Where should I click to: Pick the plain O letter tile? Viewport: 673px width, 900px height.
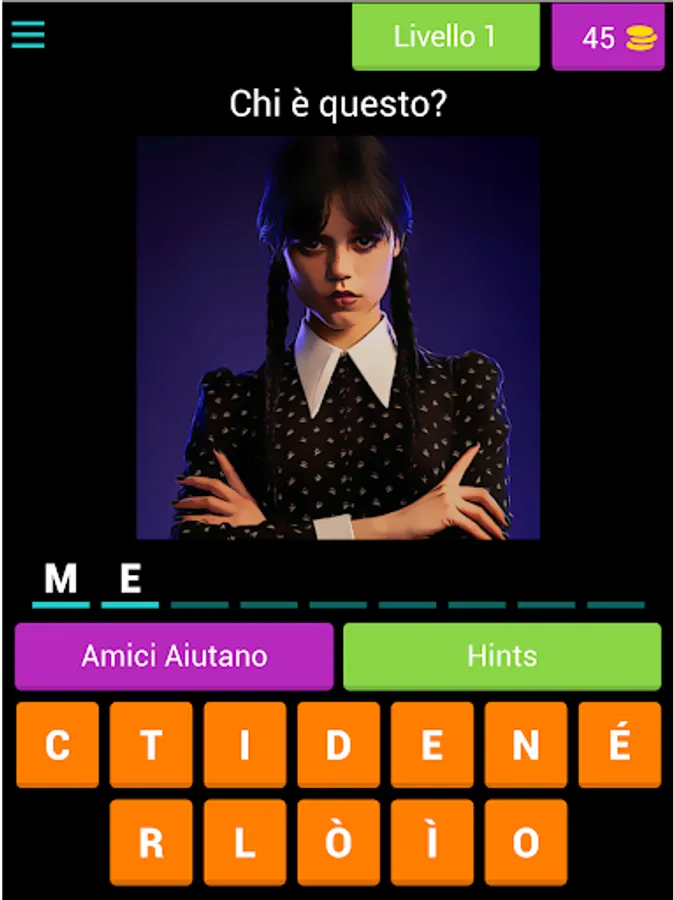click(526, 842)
